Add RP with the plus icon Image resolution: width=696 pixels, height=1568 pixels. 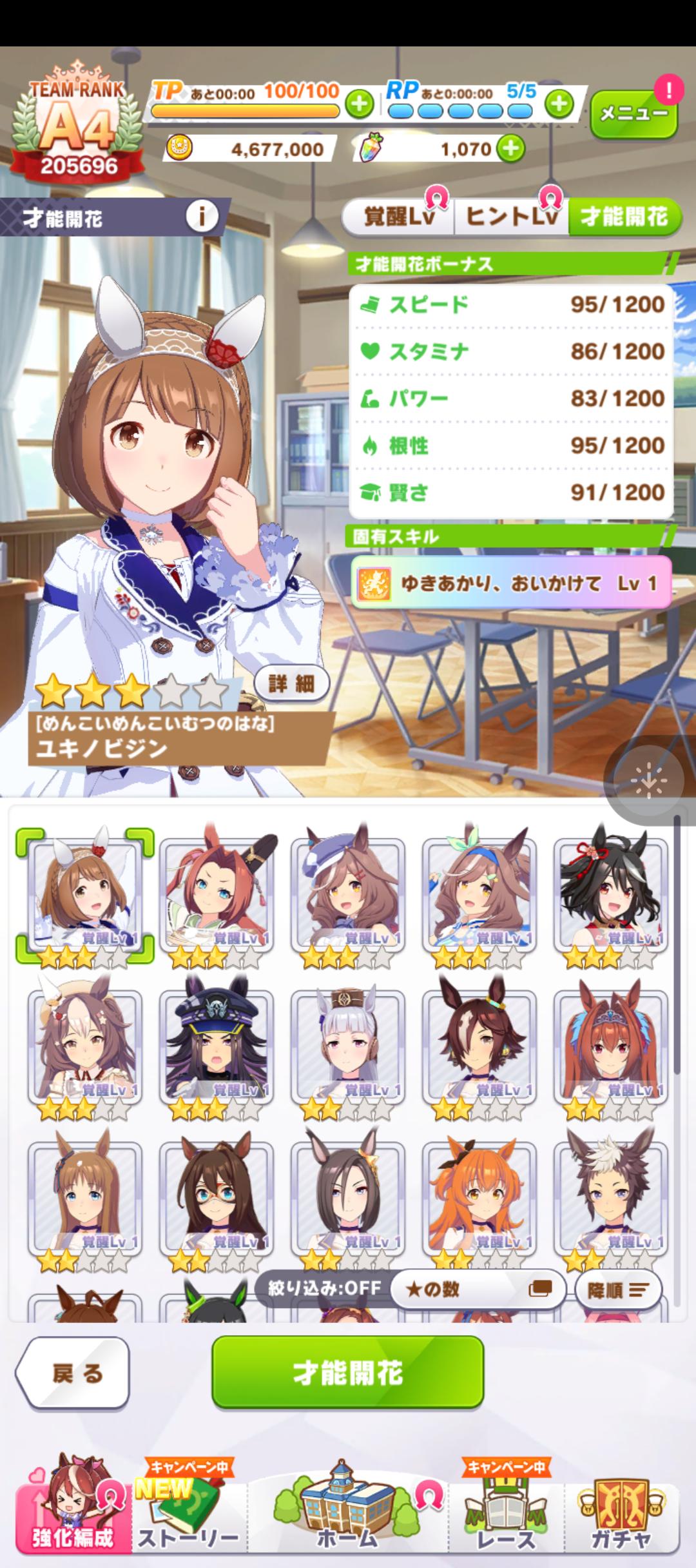coord(559,103)
